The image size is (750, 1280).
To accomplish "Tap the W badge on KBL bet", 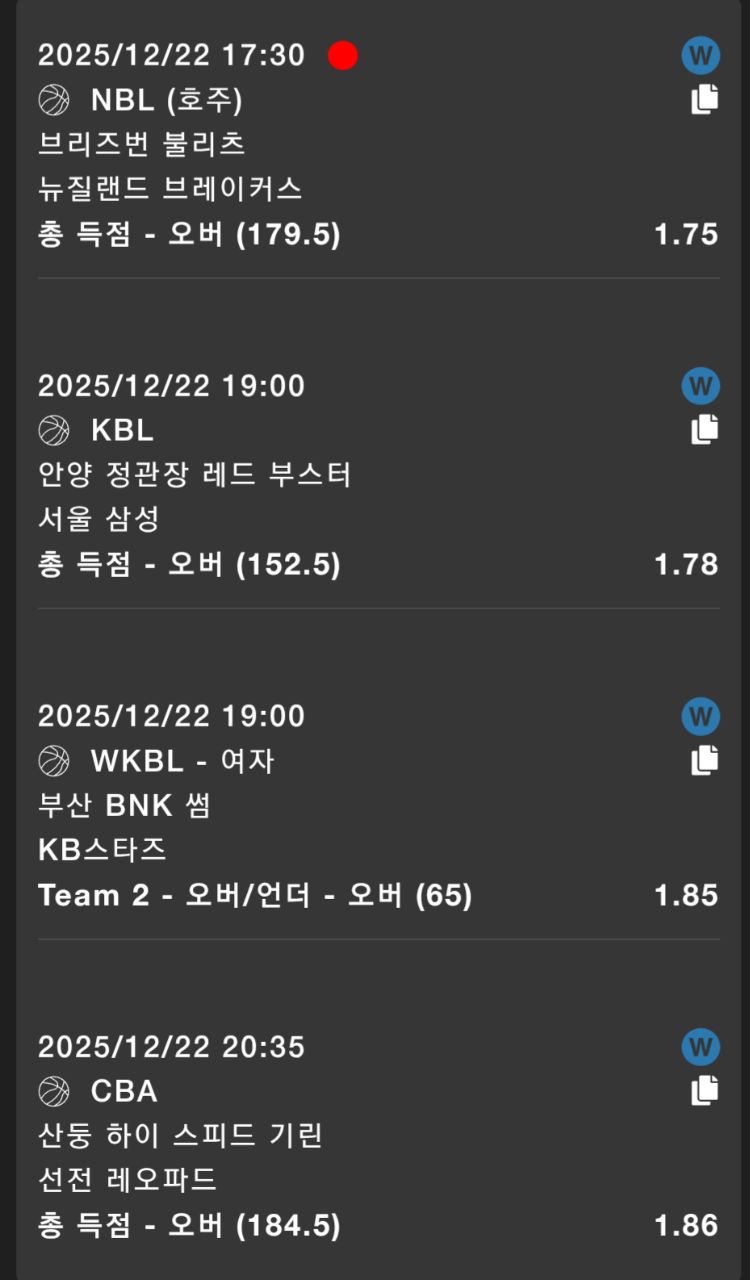I will pyautogui.click(x=701, y=385).
